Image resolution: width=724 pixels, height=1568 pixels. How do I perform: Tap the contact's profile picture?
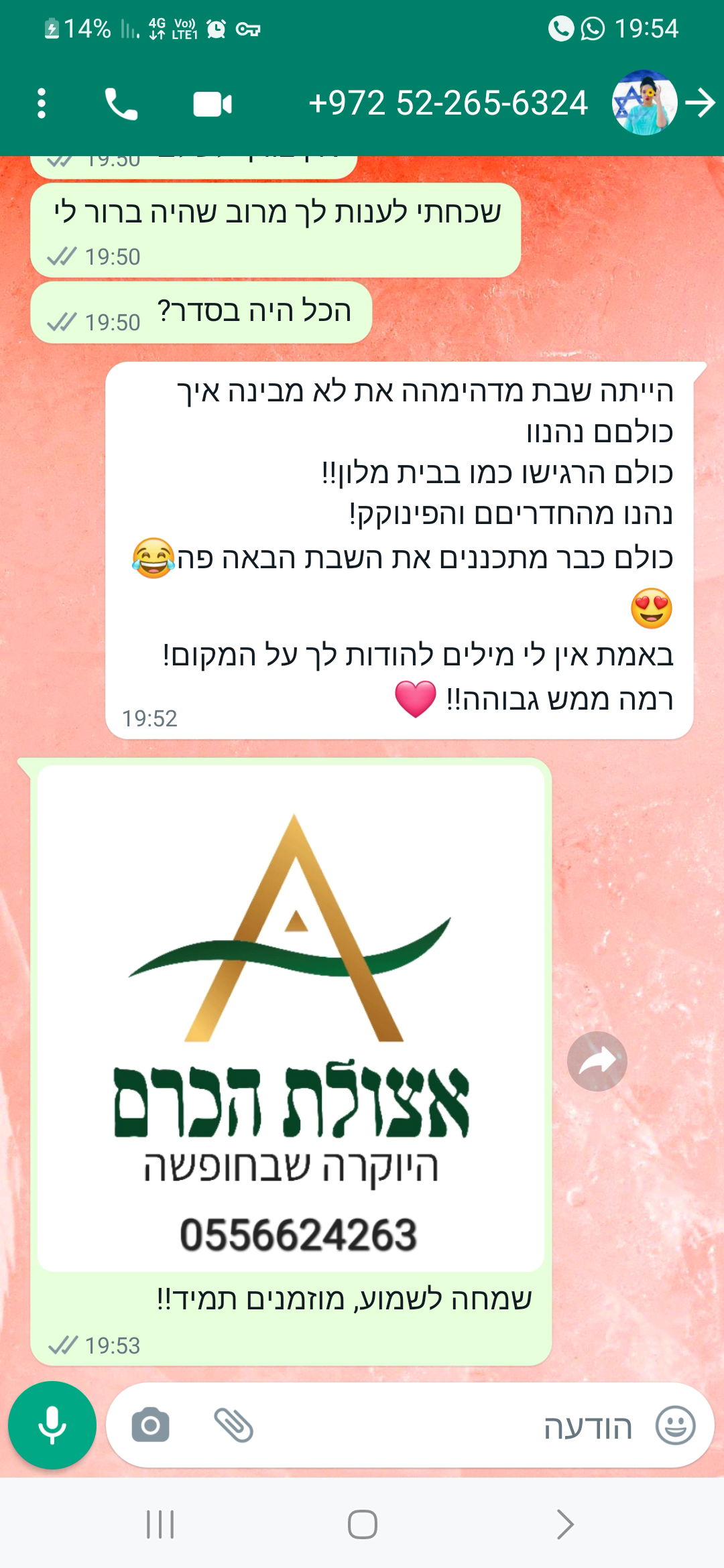point(644,103)
